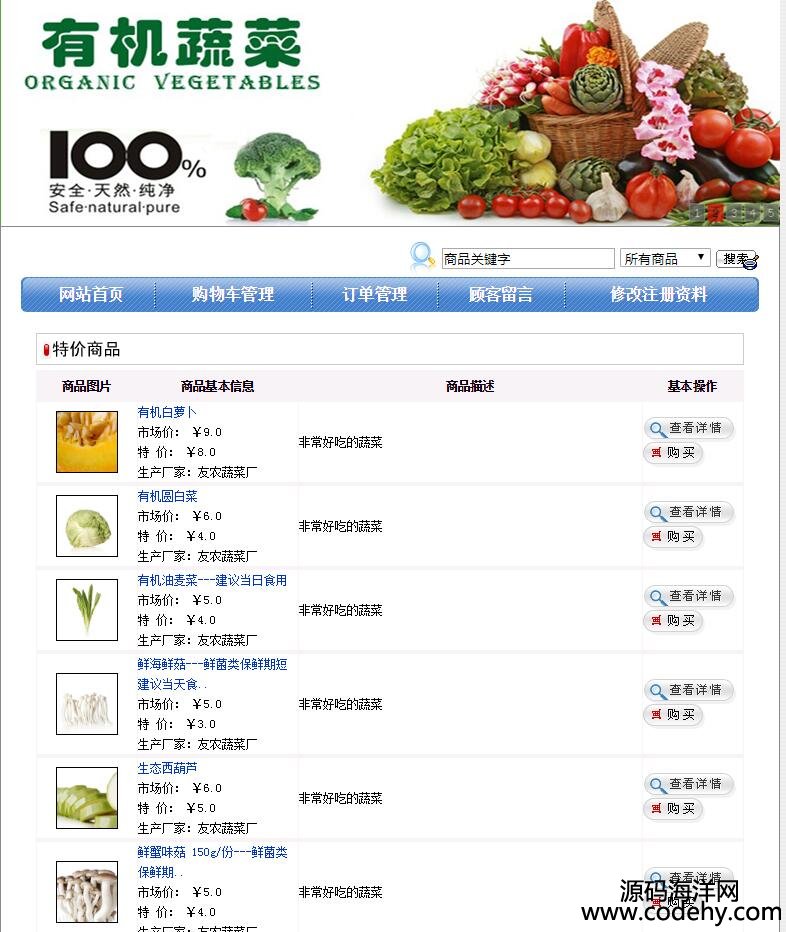
Task: Open the 鲜蟹味菇 product link
Action: pyautogui.click(x=212, y=852)
